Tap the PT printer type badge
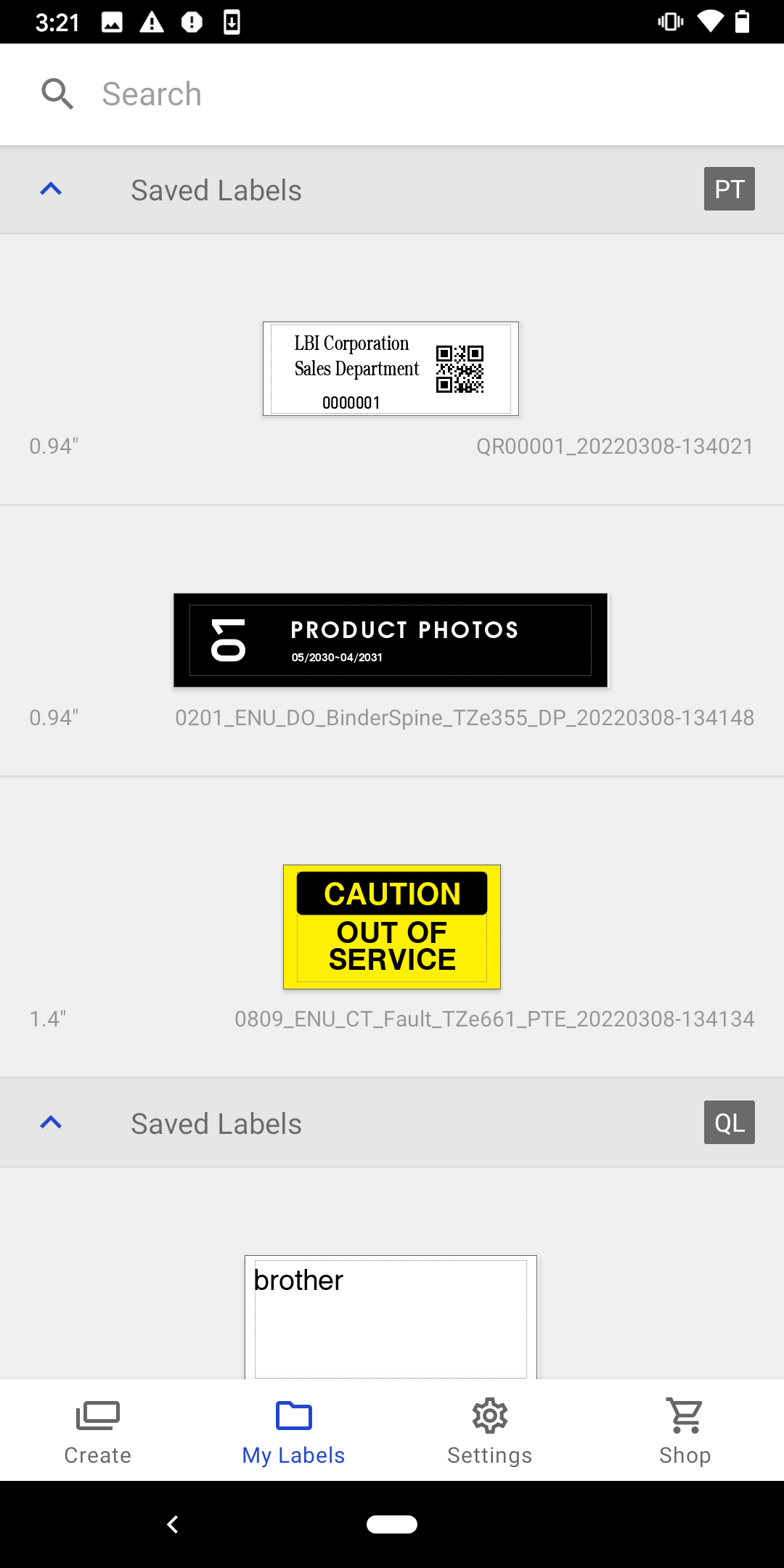 click(729, 189)
